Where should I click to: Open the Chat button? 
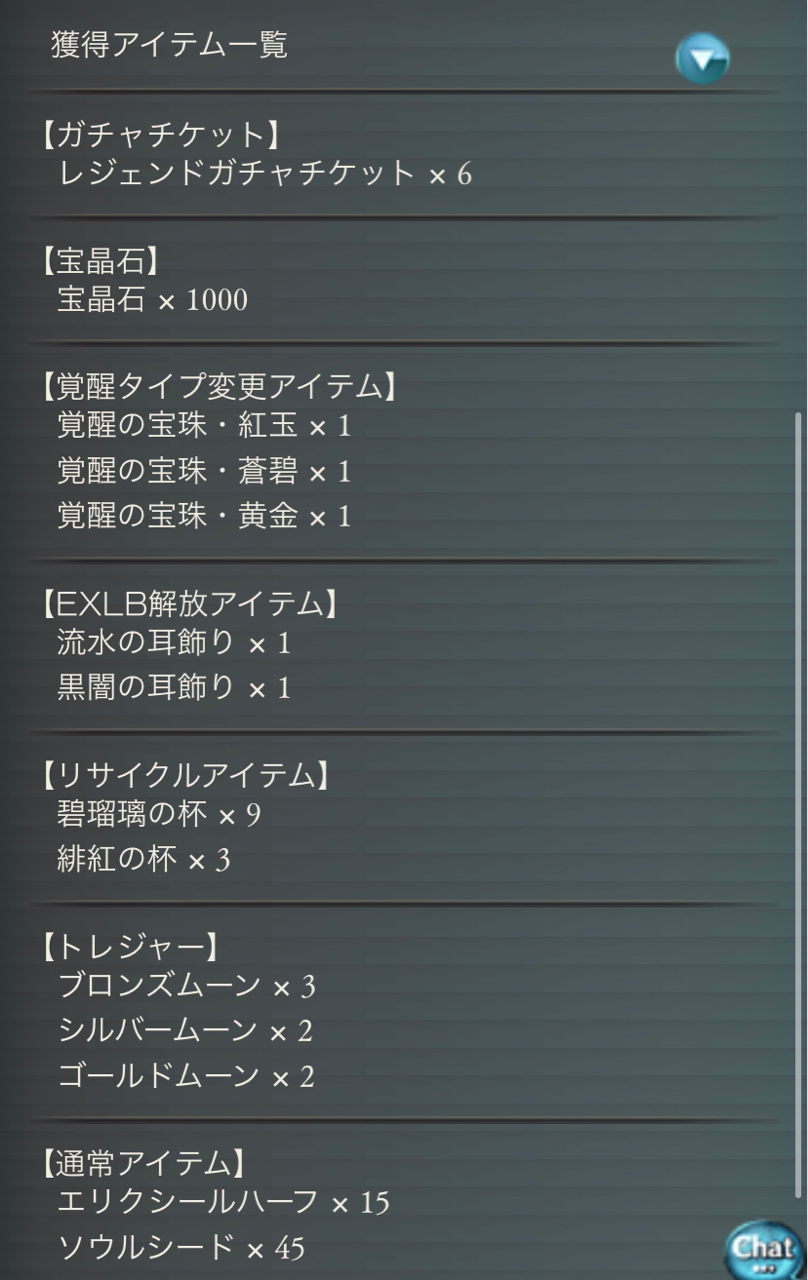tap(765, 1248)
